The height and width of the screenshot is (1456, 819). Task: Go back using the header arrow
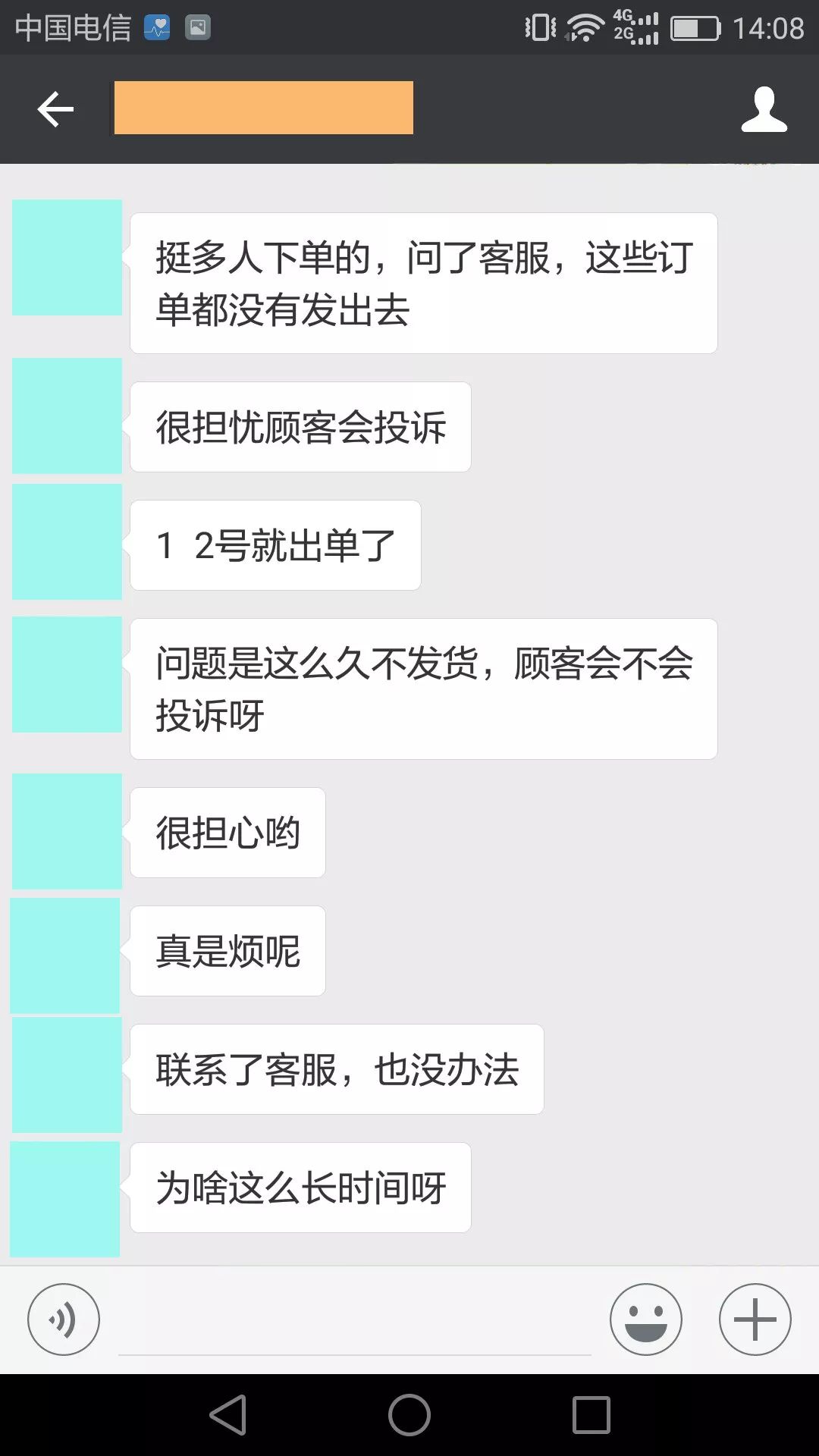pos(55,109)
